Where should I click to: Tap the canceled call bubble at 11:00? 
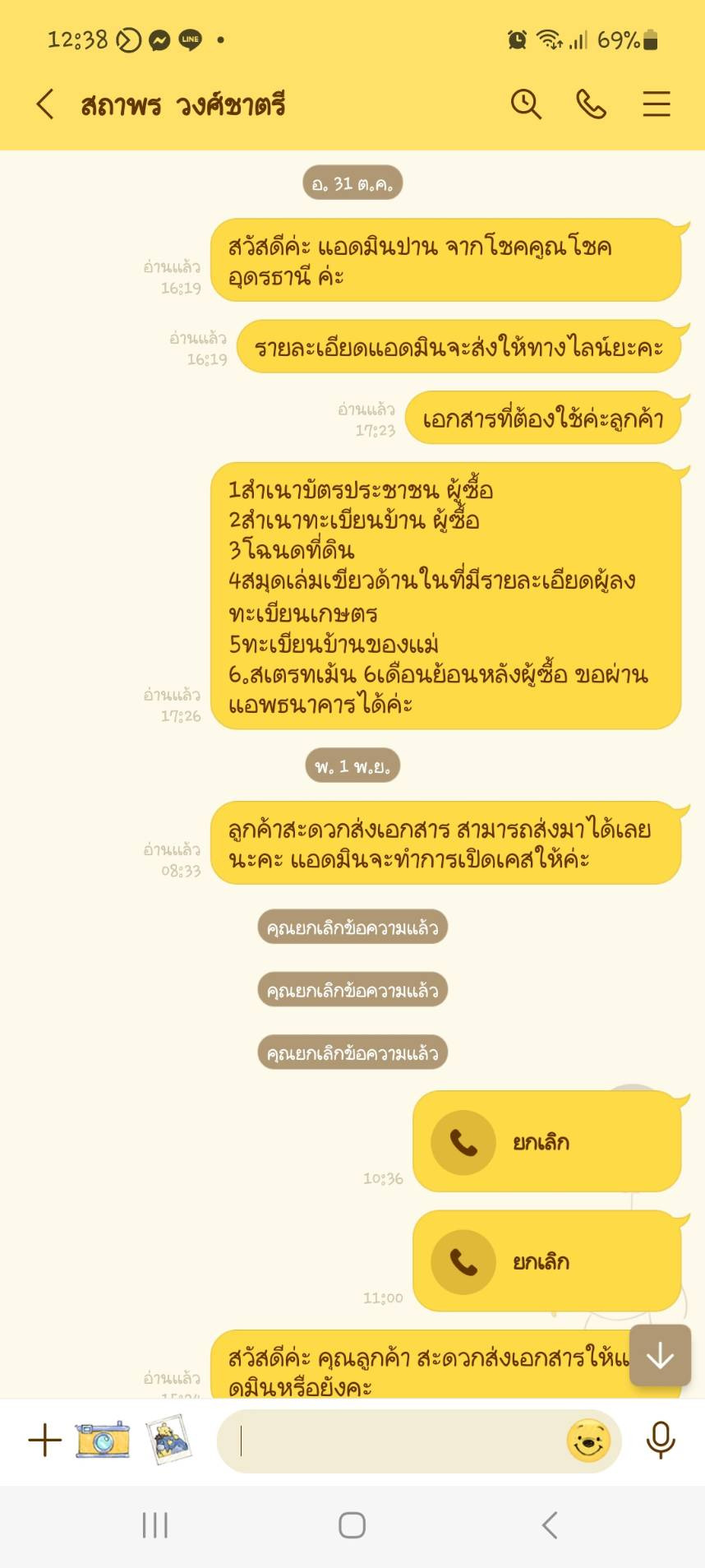tap(547, 1261)
